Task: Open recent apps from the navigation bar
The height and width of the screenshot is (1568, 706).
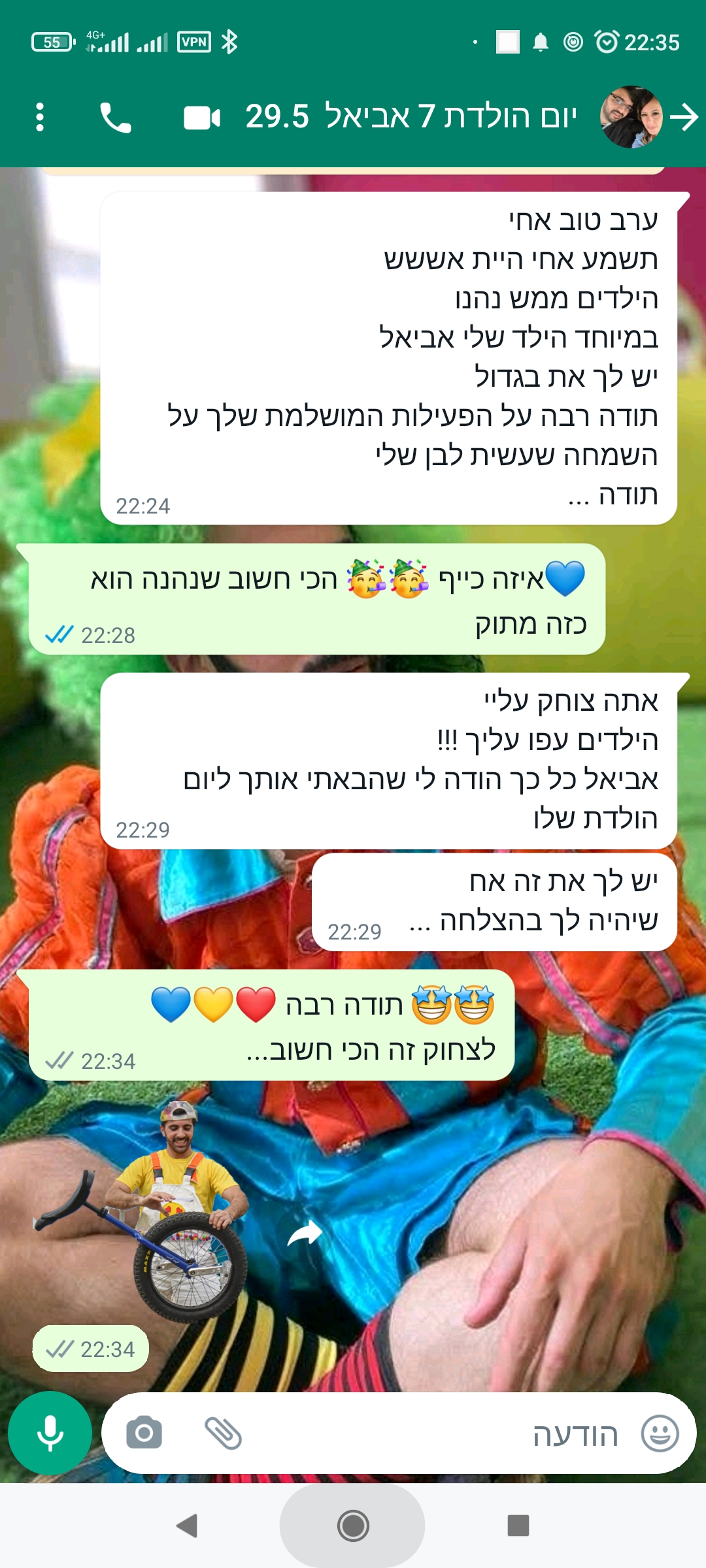Action: click(x=518, y=1526)
